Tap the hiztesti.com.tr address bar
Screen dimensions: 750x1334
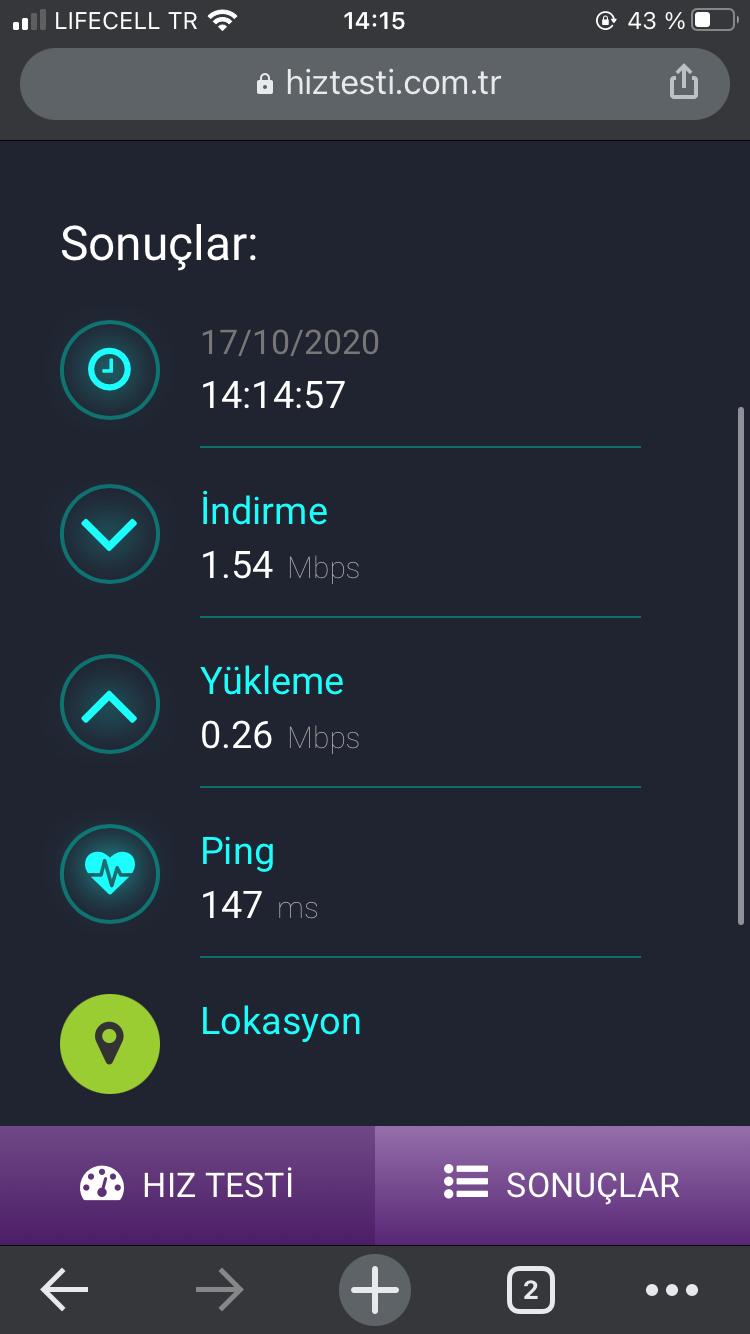pos(375,83)
